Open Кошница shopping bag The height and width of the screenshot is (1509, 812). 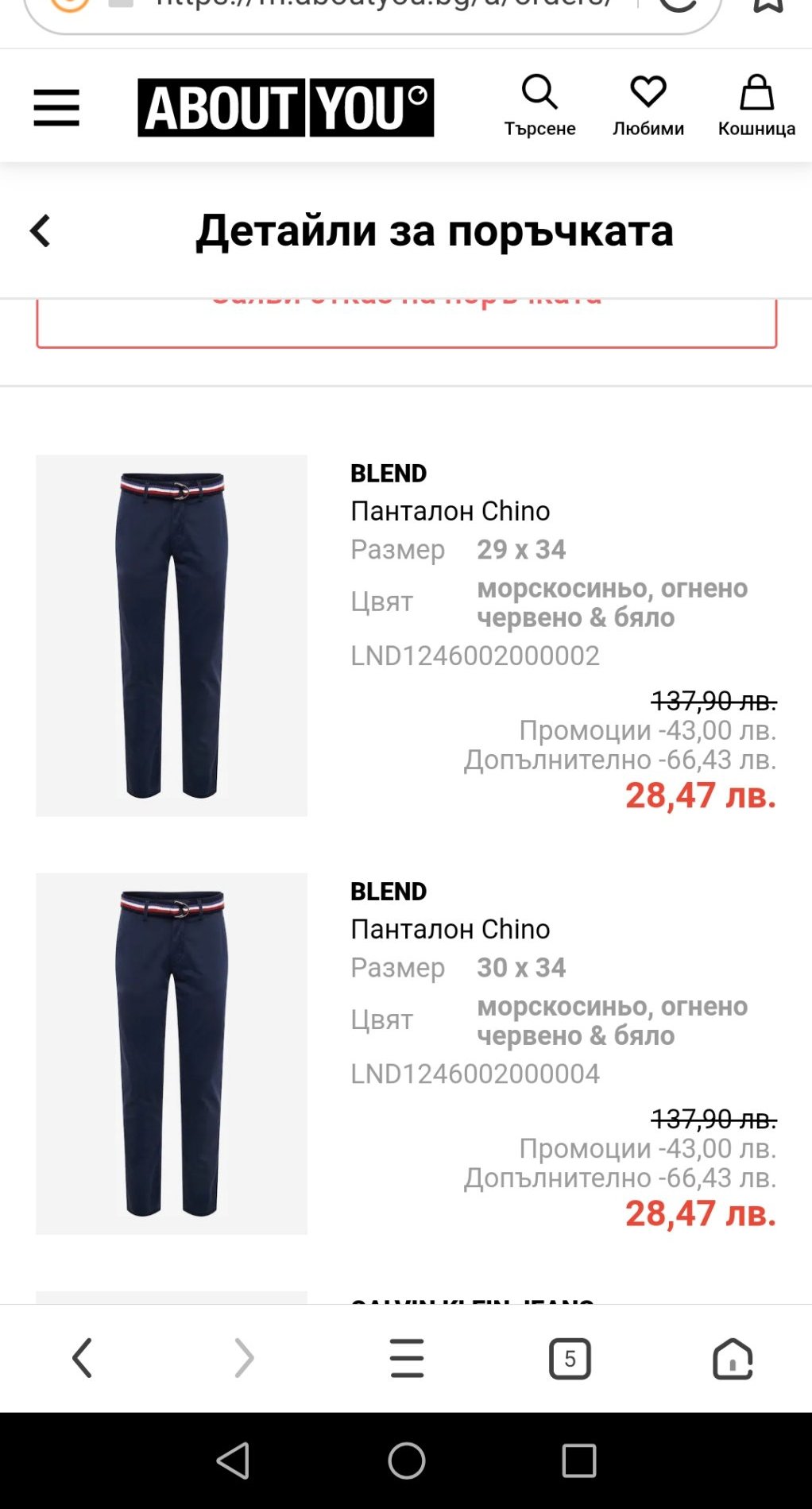756,106
